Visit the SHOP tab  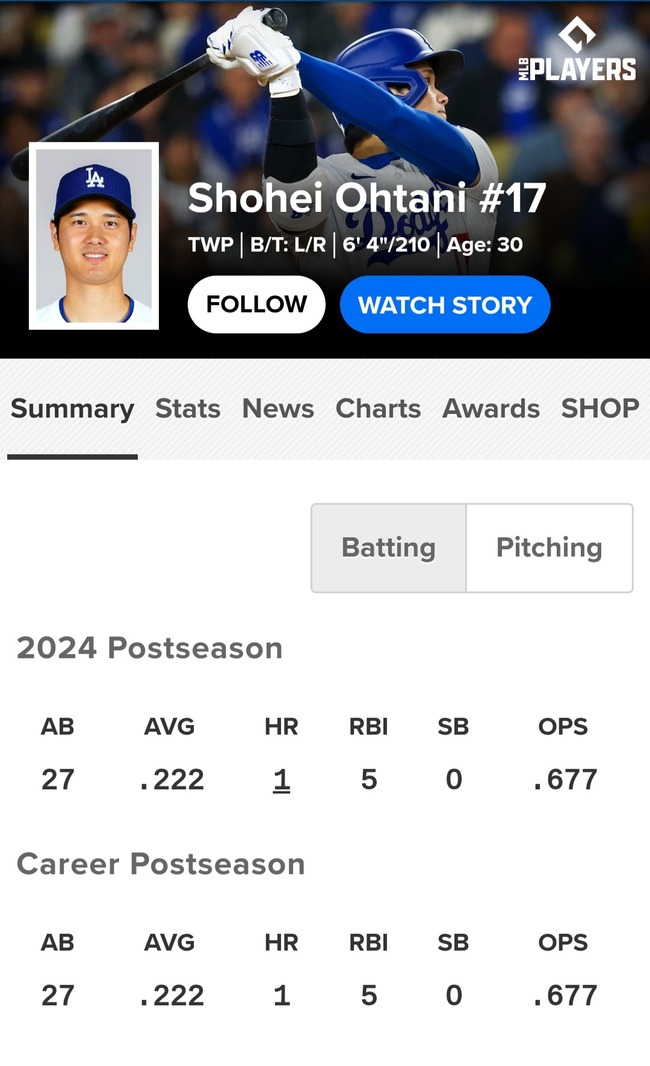(x=600, y=408)
